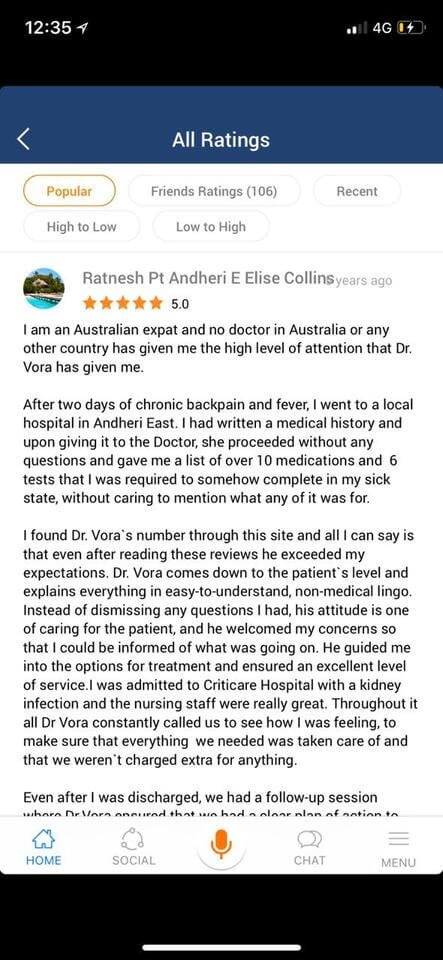Tap the orange microphone button
Screen dimensions: 443x960
pos(222,845)
